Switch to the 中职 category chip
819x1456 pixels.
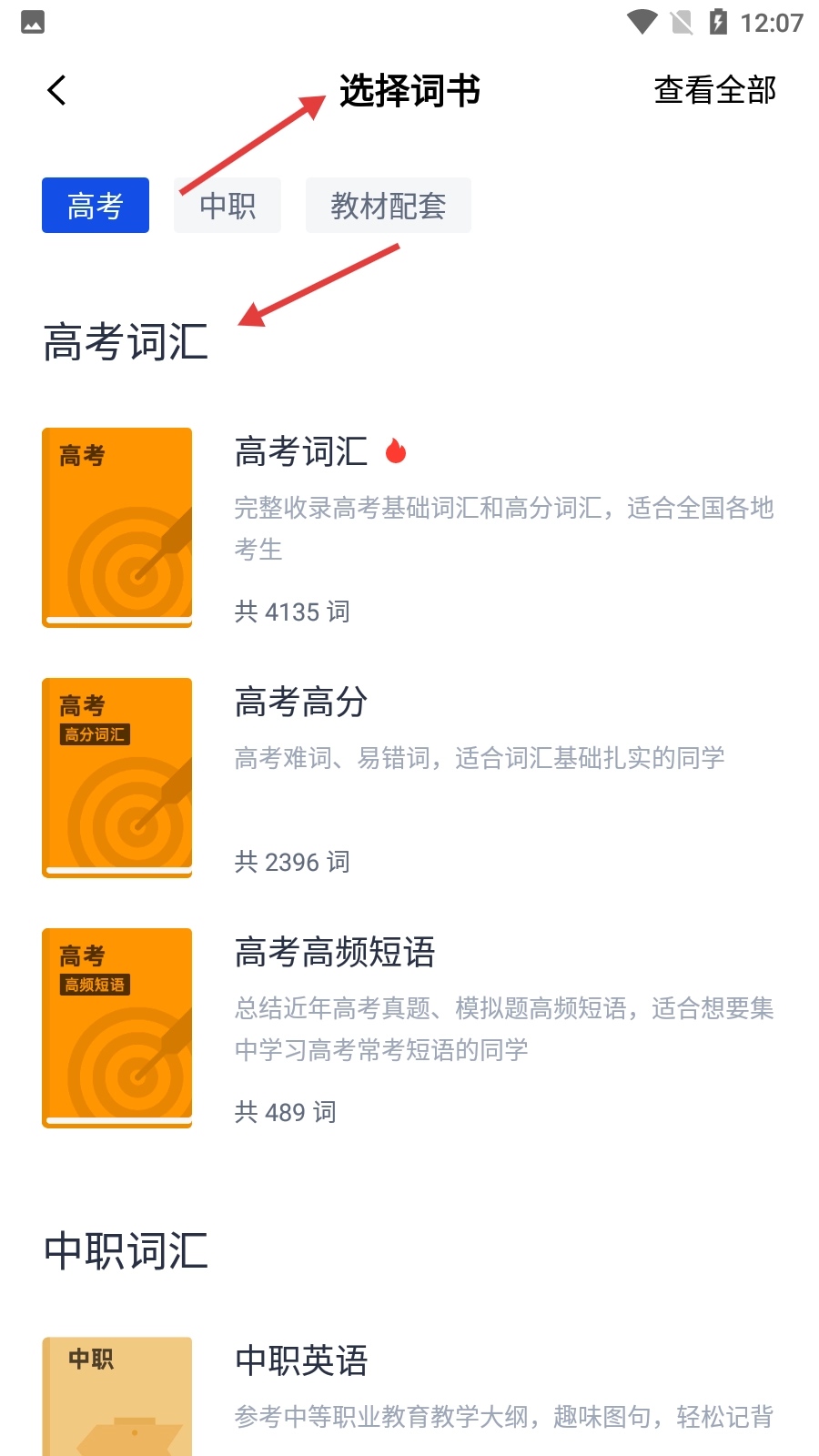(x=227, y=206)
